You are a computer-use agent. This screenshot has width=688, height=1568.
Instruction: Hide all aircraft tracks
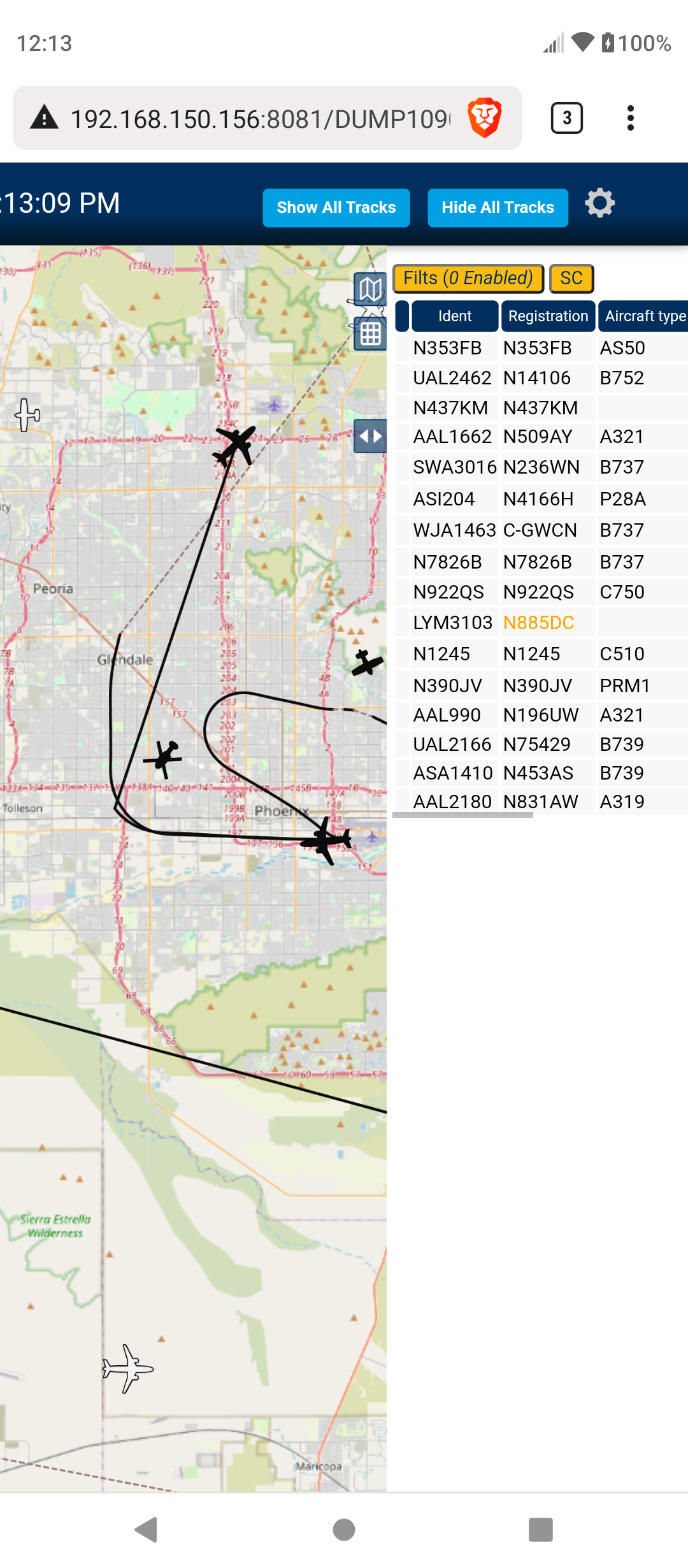[498, 208]
